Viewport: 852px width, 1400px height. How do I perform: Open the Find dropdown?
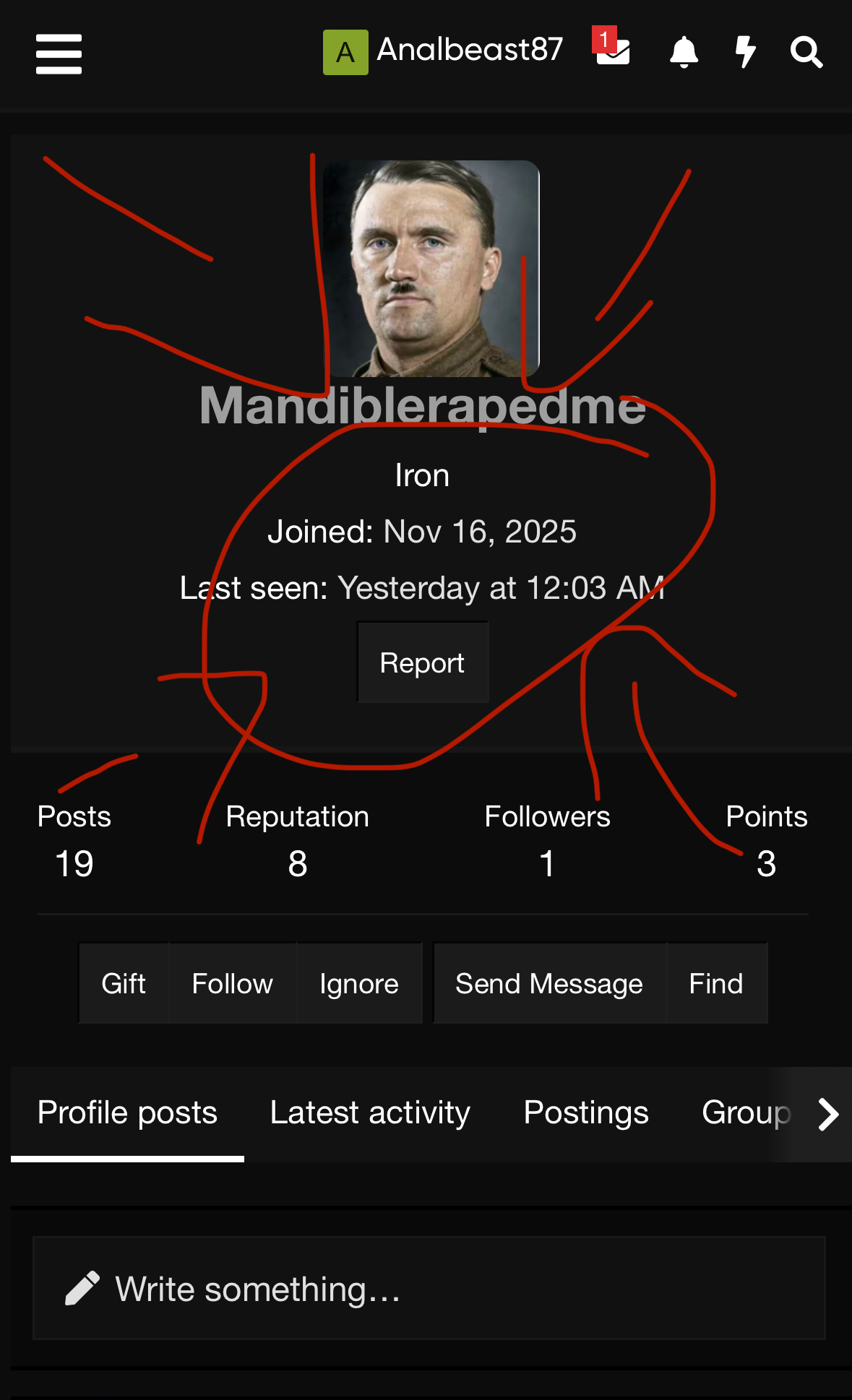point(715,983)
